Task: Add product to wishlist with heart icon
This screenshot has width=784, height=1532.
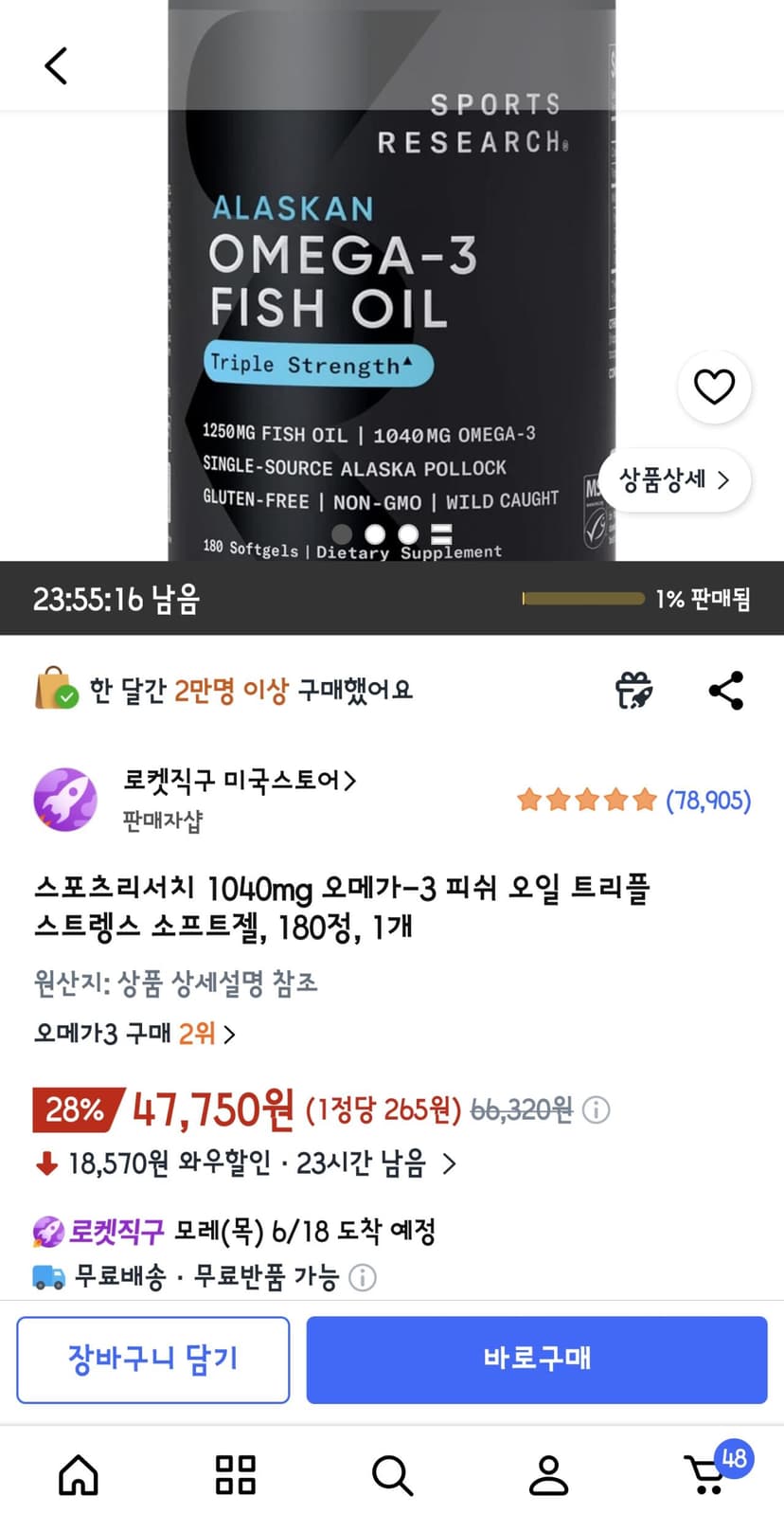Action: click(714, 387)
